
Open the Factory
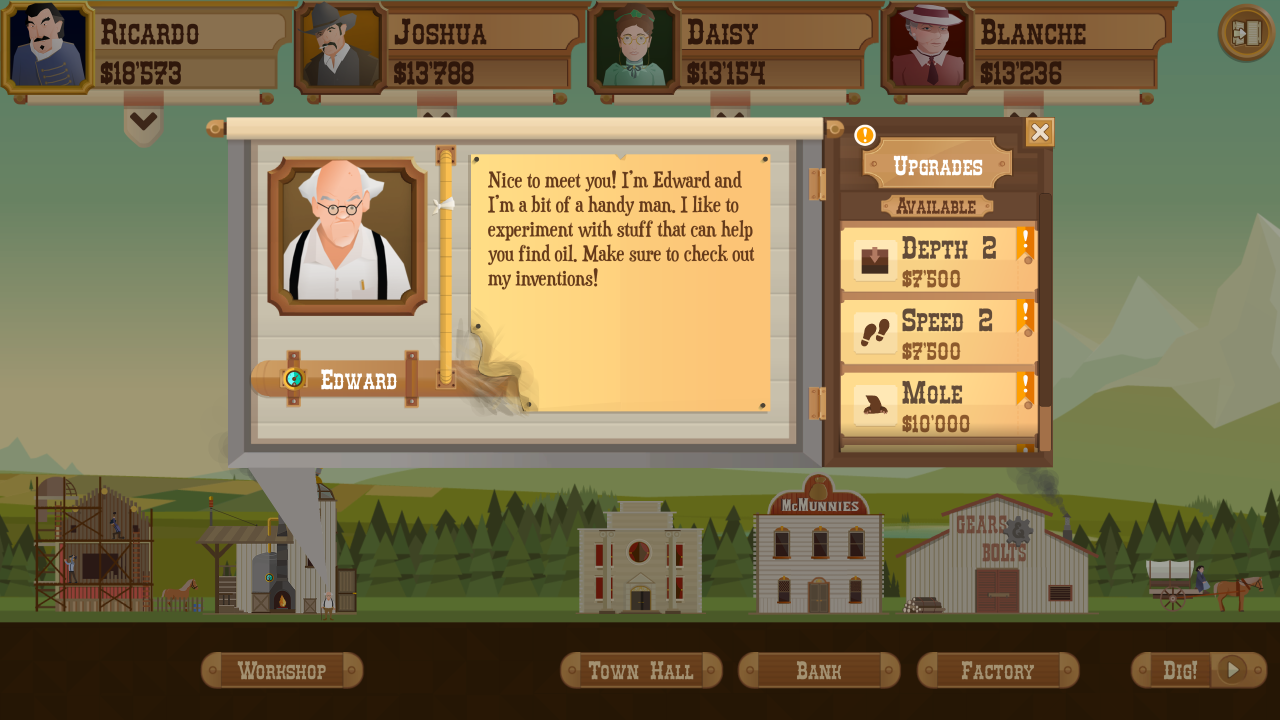pos(998,670)
